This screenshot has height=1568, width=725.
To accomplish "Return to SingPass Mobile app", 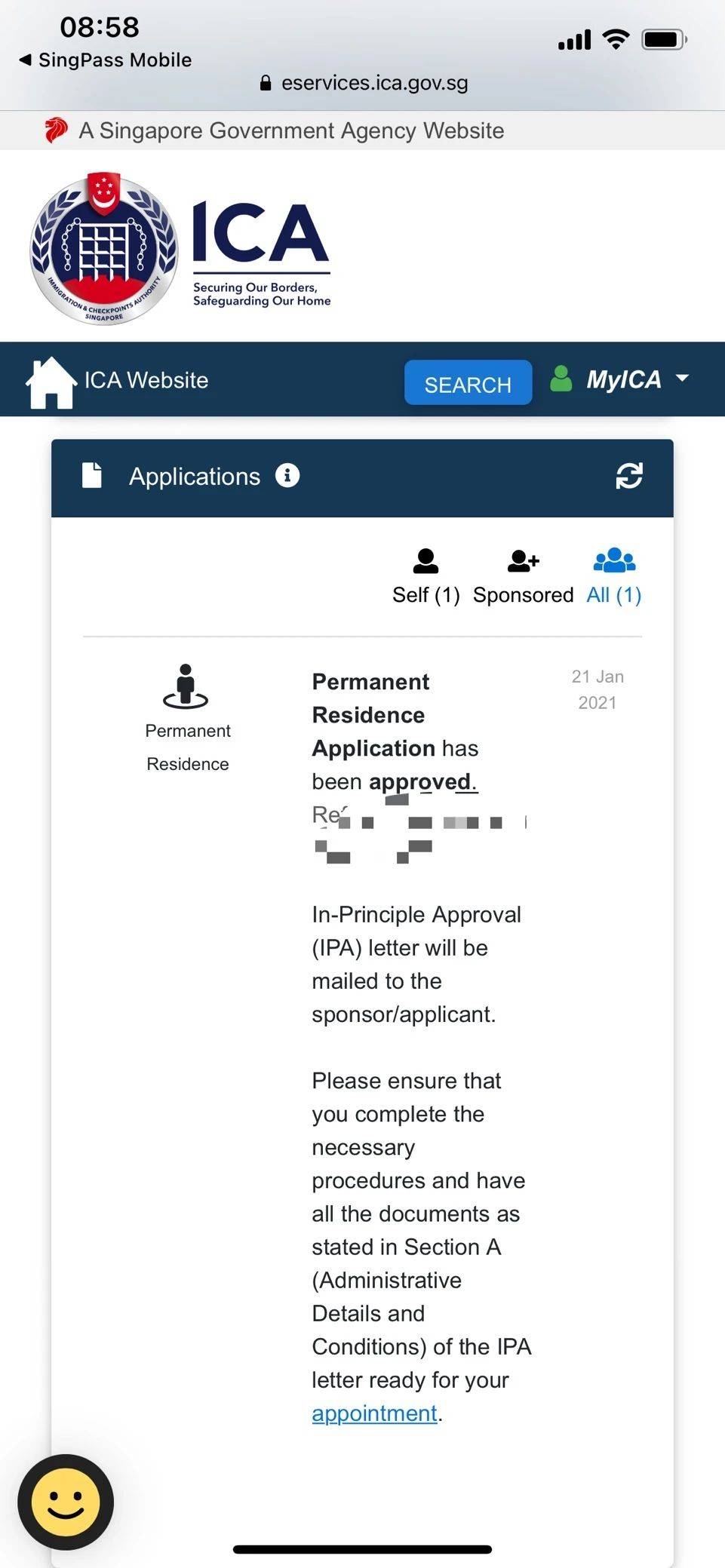I will (x=105, y=60).
